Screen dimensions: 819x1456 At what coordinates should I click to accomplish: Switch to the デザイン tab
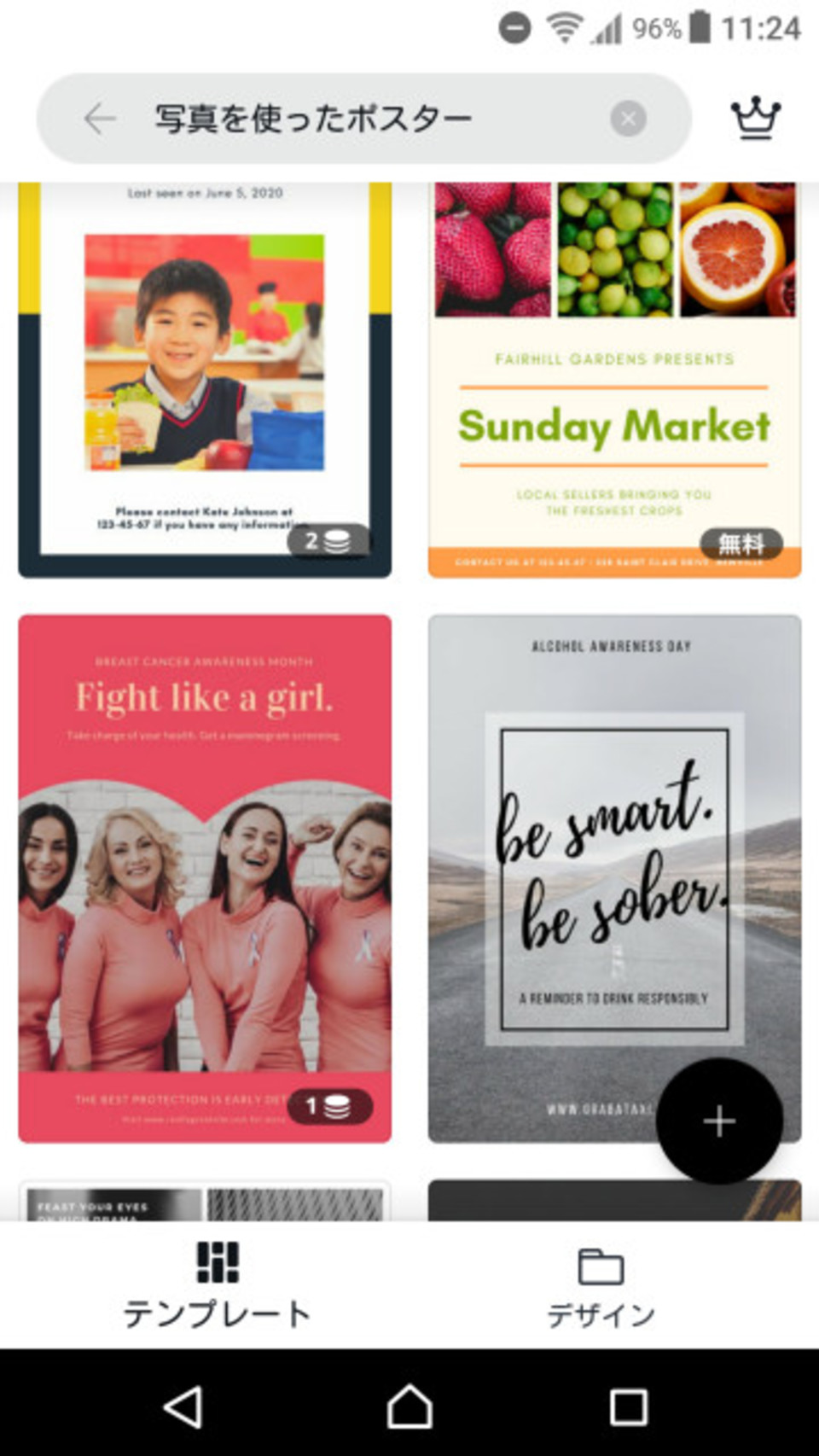click(x=601, y=1284)
